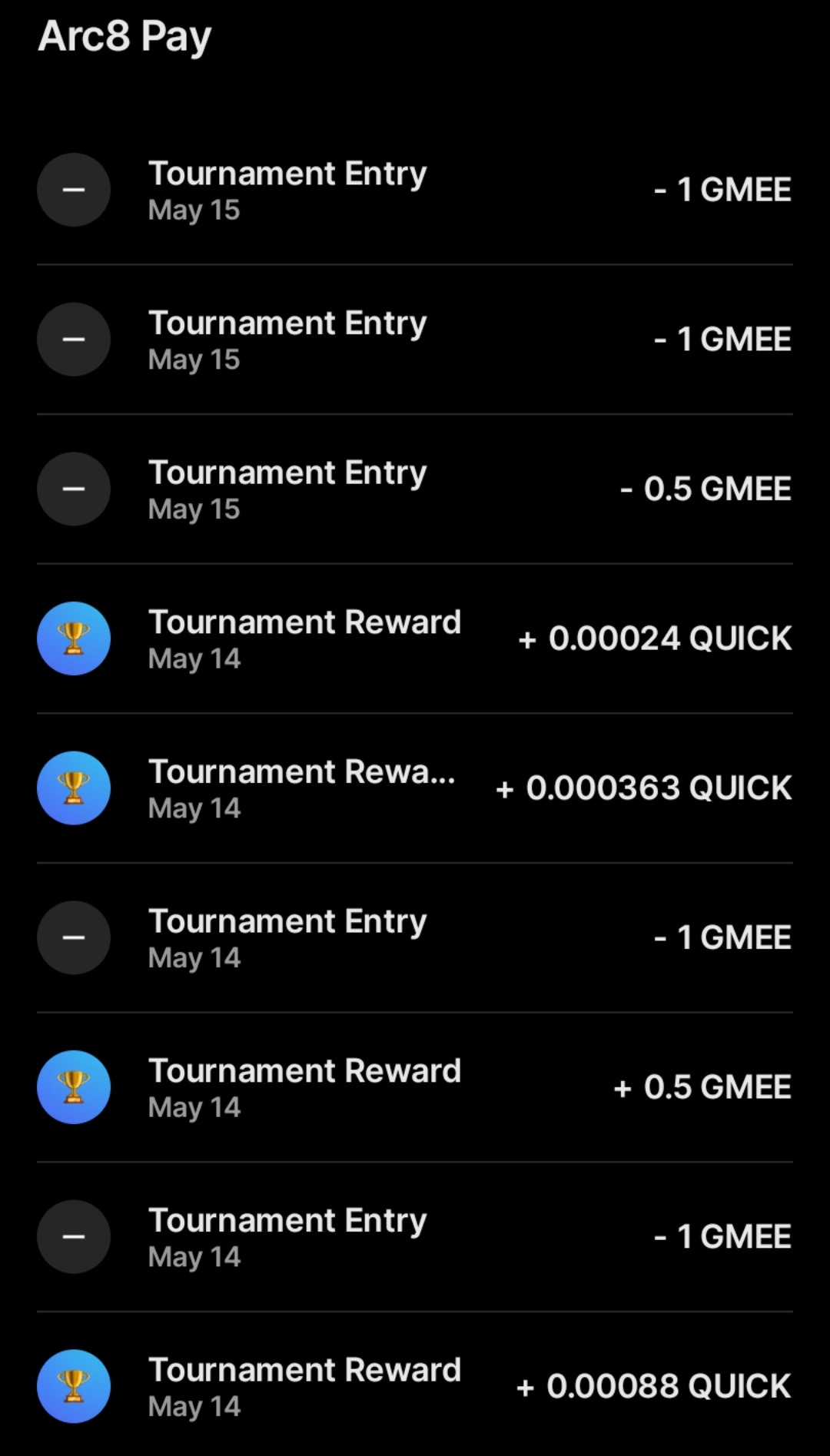
Task: Show details of the 0.00088 QUICK reward
Action: (415, 1386)
